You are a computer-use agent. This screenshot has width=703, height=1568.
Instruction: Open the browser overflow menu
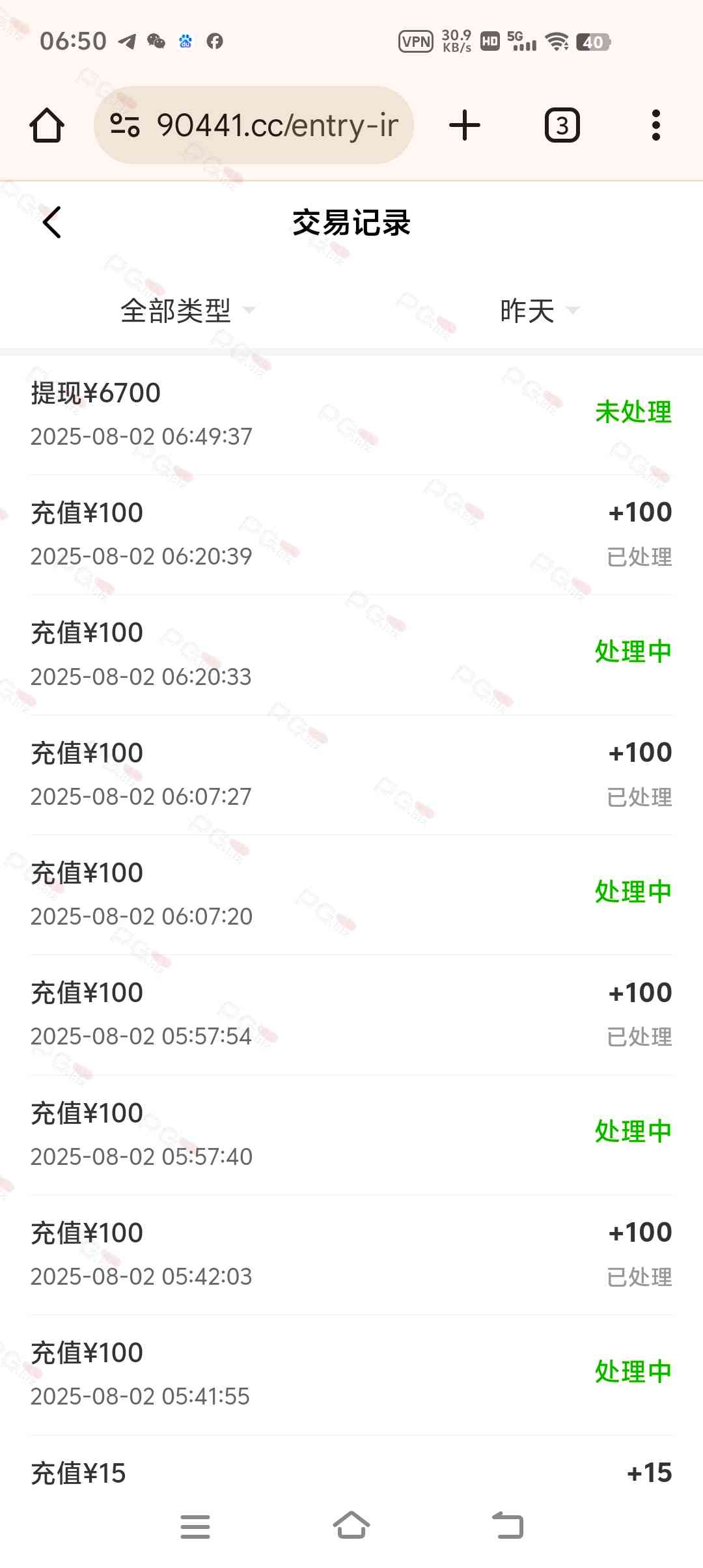click(x=655, y=125)
